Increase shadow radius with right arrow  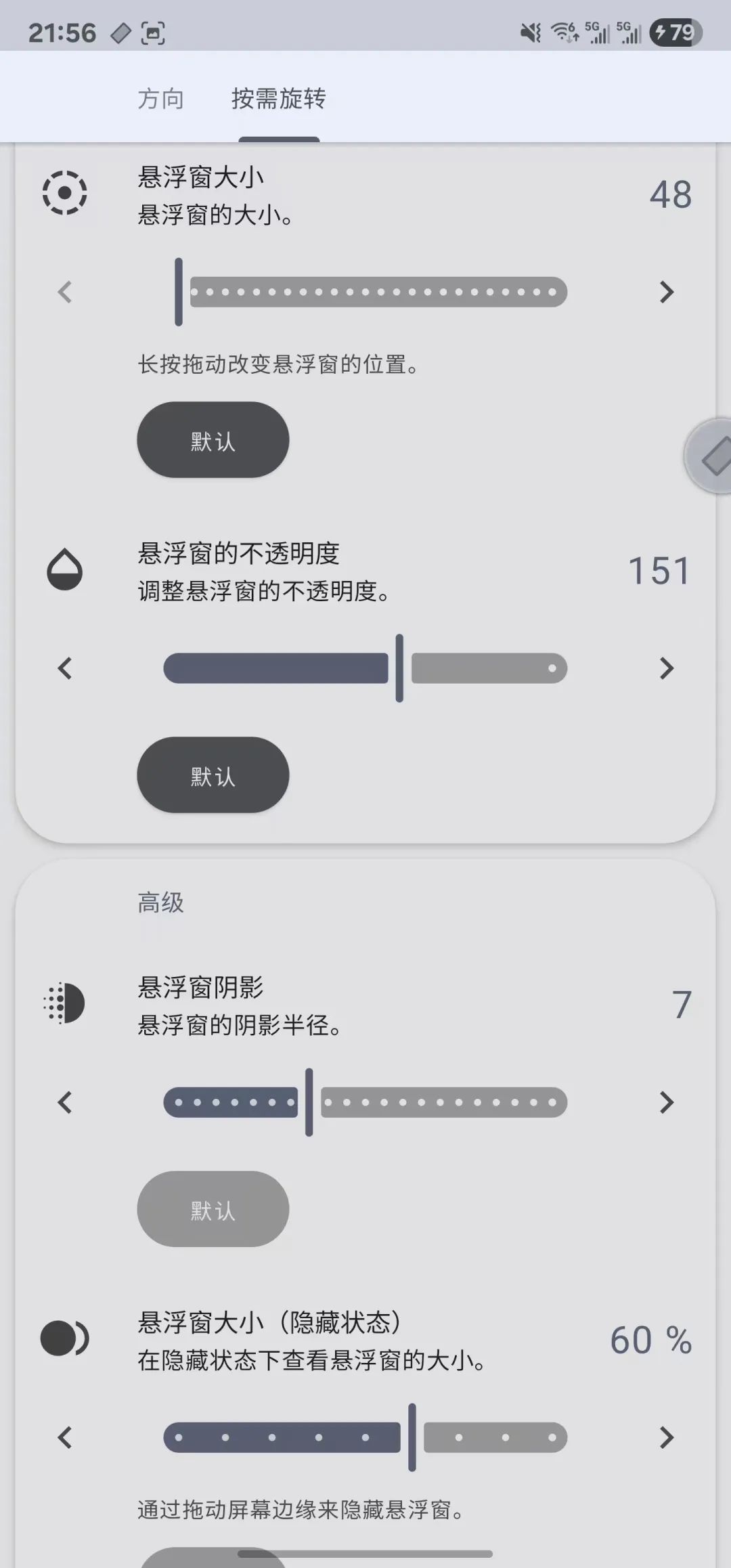667,1102
